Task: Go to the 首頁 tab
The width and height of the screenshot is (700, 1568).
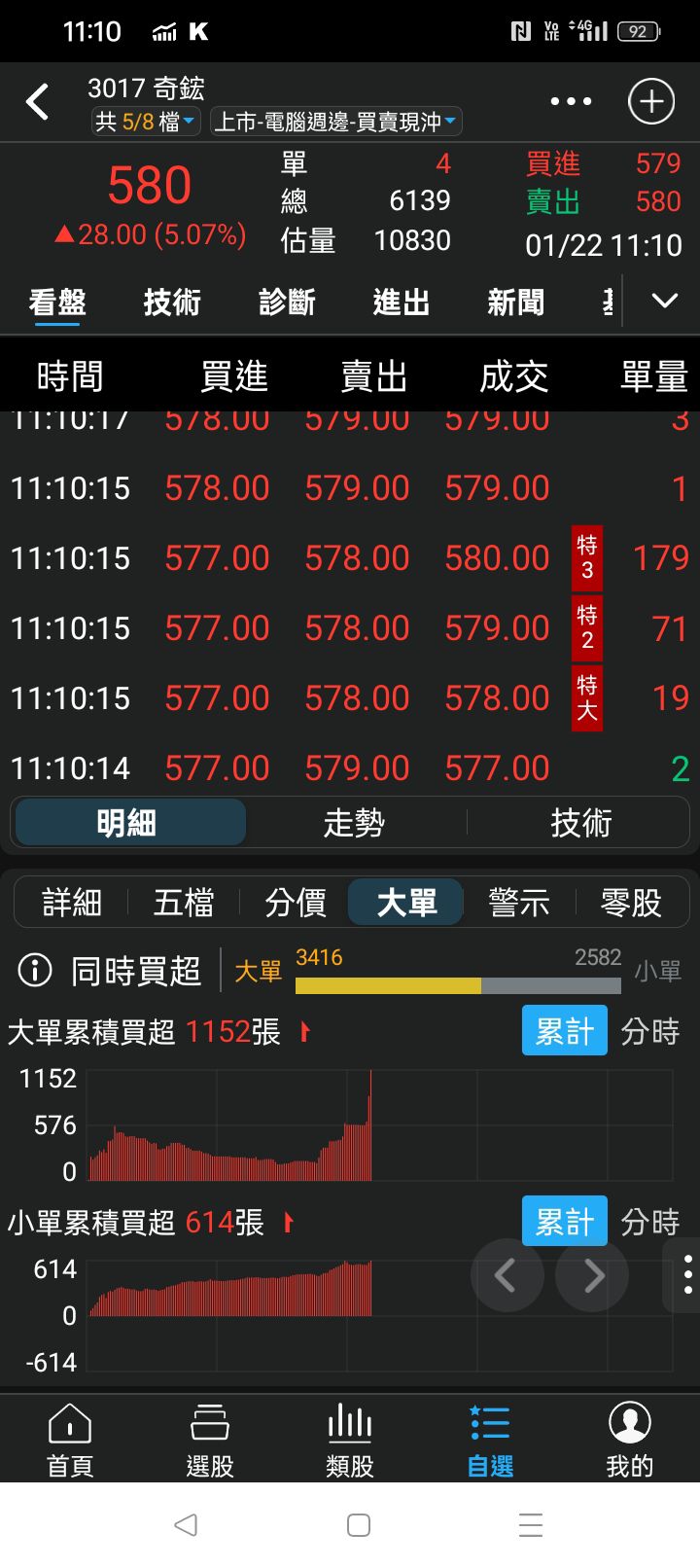Action: (x=70, y=1441)
